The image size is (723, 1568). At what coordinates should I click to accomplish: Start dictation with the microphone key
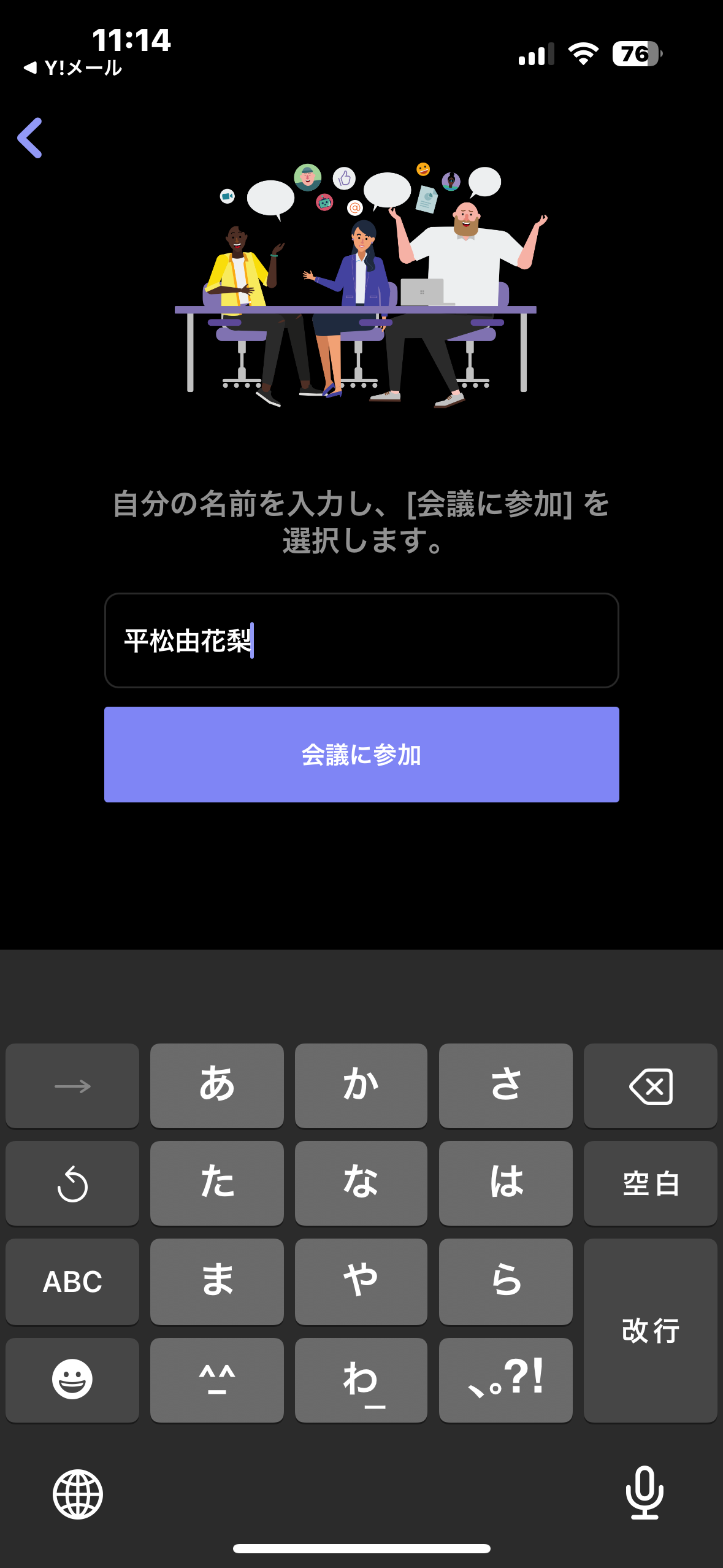[645, 1493]
